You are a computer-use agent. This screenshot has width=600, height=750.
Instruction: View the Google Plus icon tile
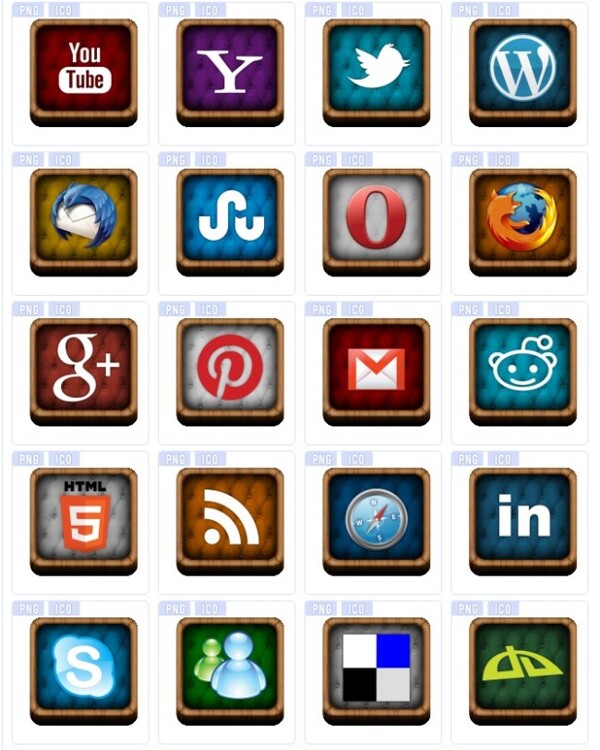point(84,368)
